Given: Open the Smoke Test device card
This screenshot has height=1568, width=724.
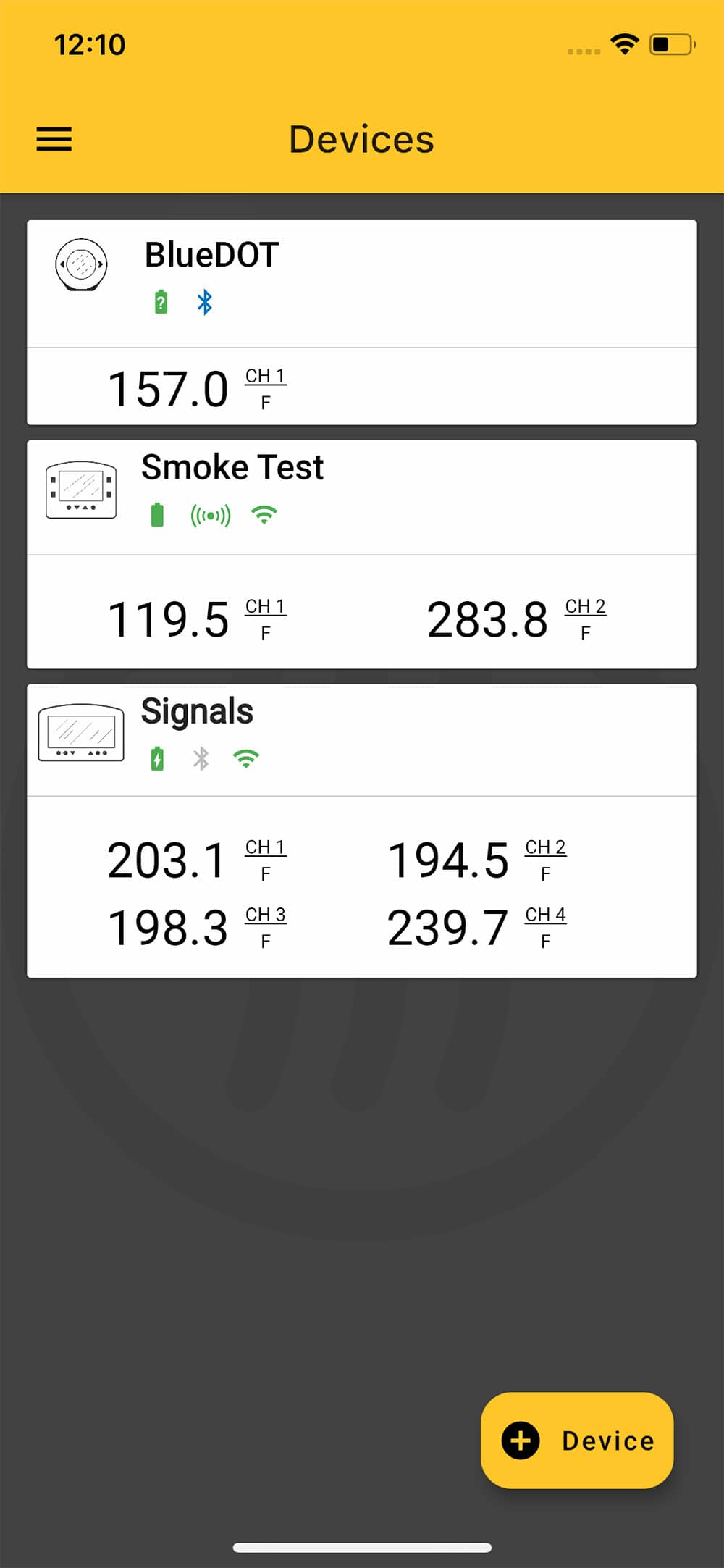Looking at the screenshot, I should pos(362,554).
